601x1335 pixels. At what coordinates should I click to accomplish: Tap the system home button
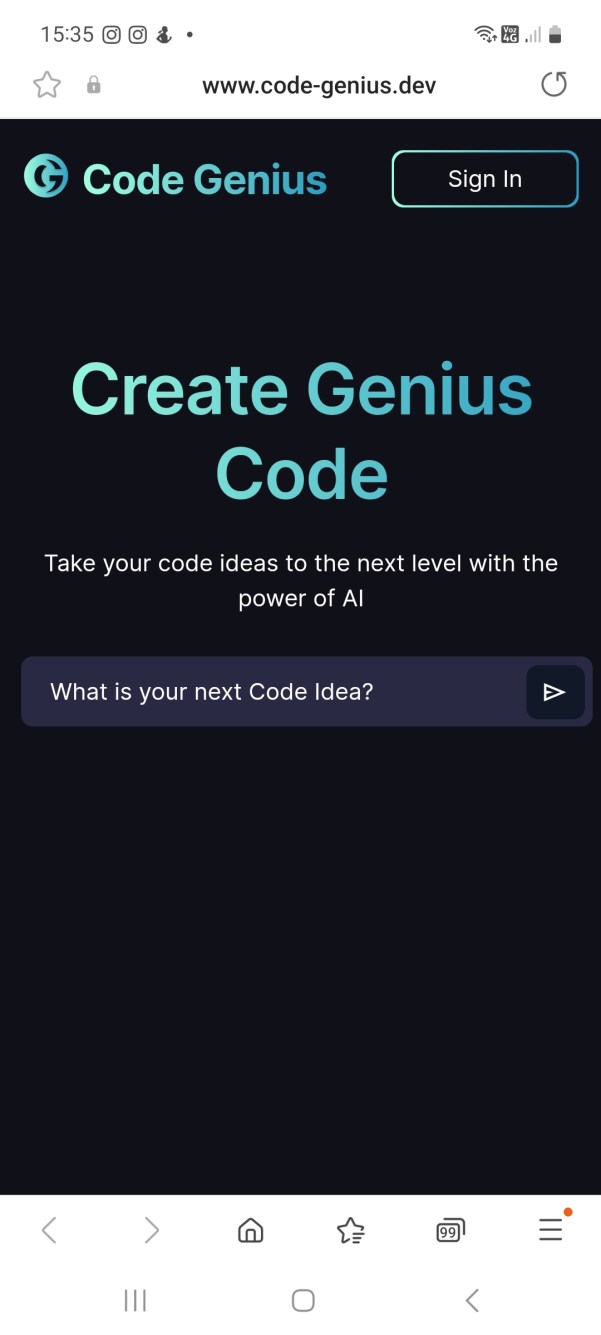tap(303, 1300)
